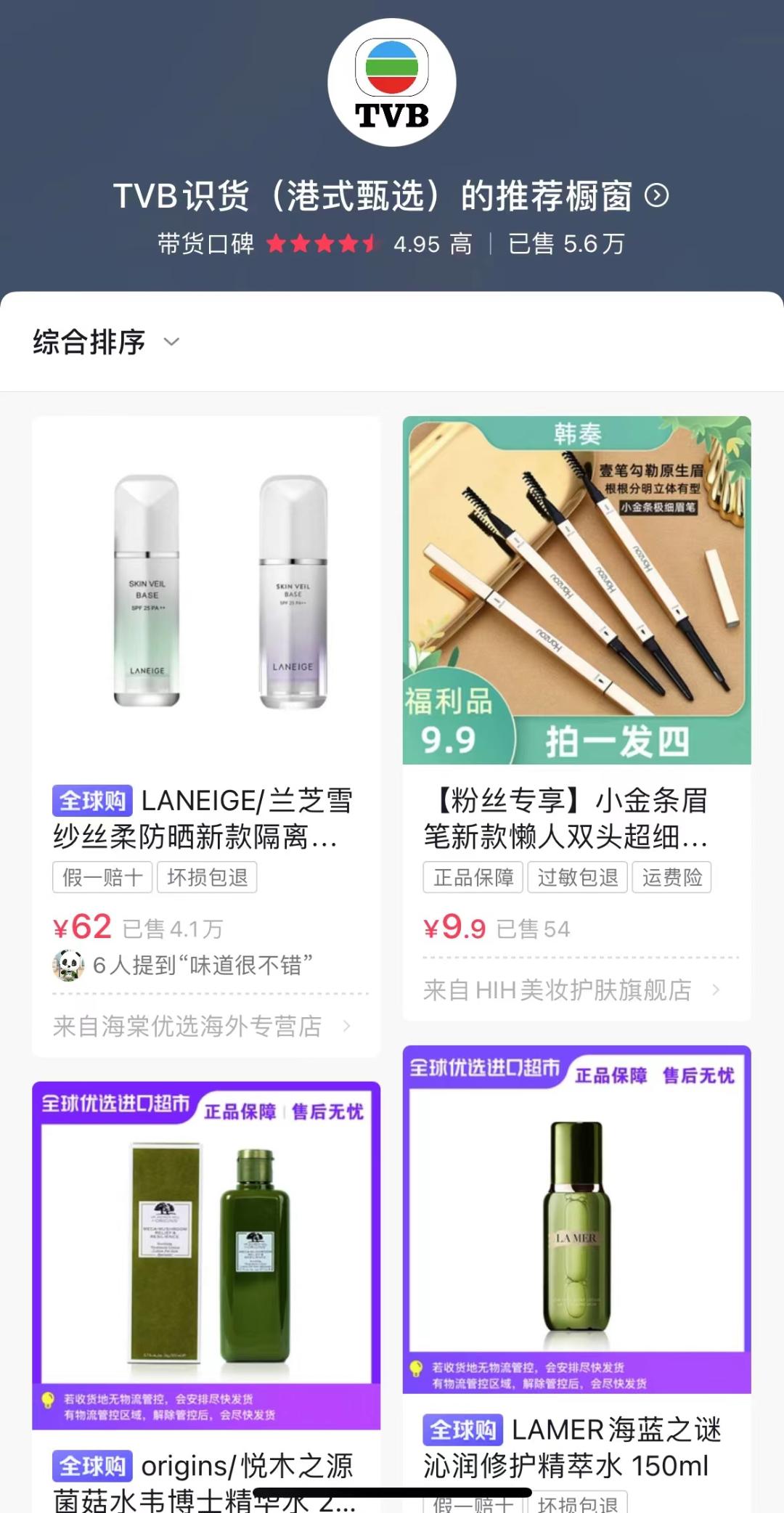Open the 综合排序 sort dropdown

click(x=105, y=342)
